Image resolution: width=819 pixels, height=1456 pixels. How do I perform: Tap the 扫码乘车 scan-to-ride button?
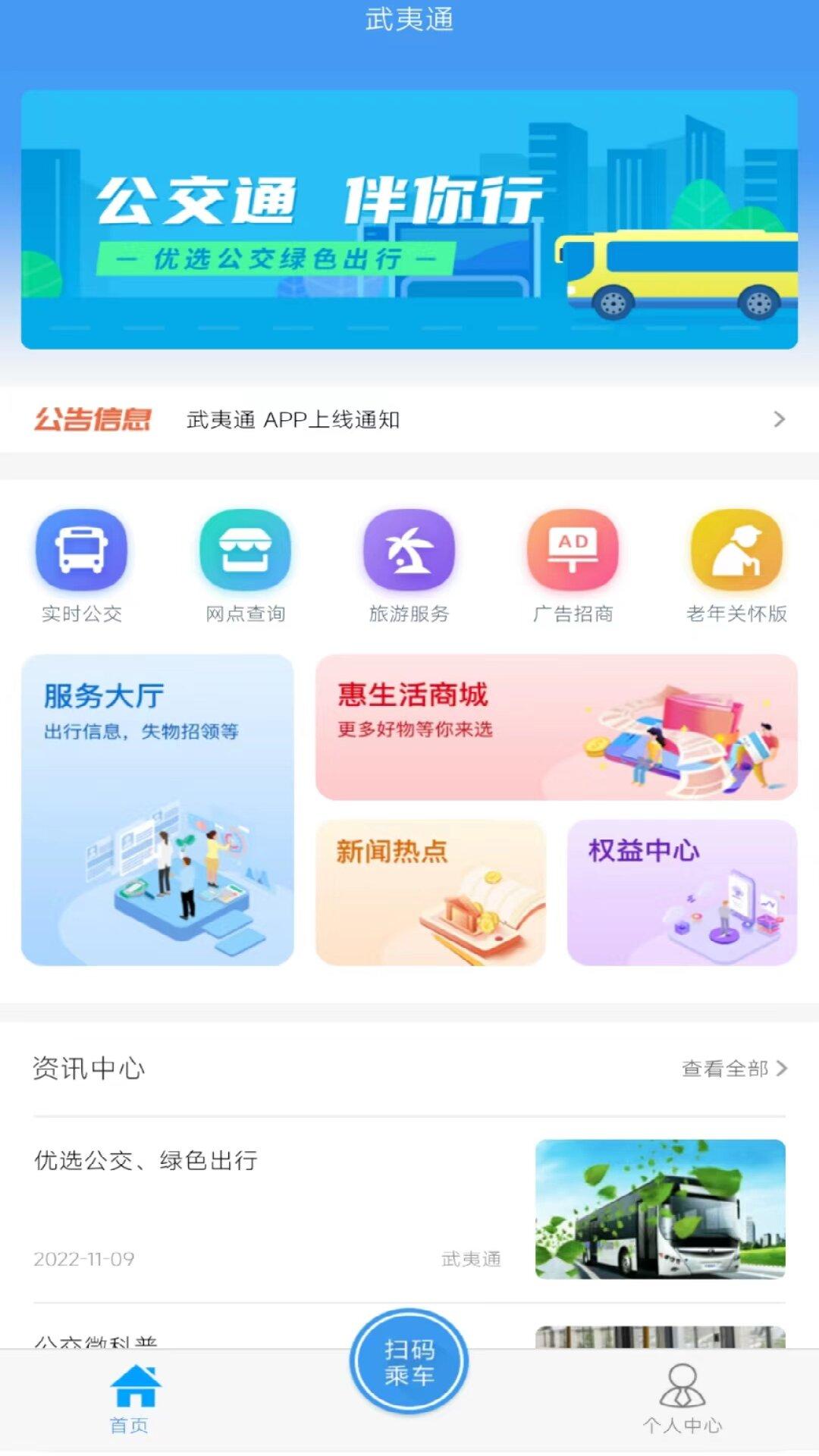click(x=409, y=1361)
